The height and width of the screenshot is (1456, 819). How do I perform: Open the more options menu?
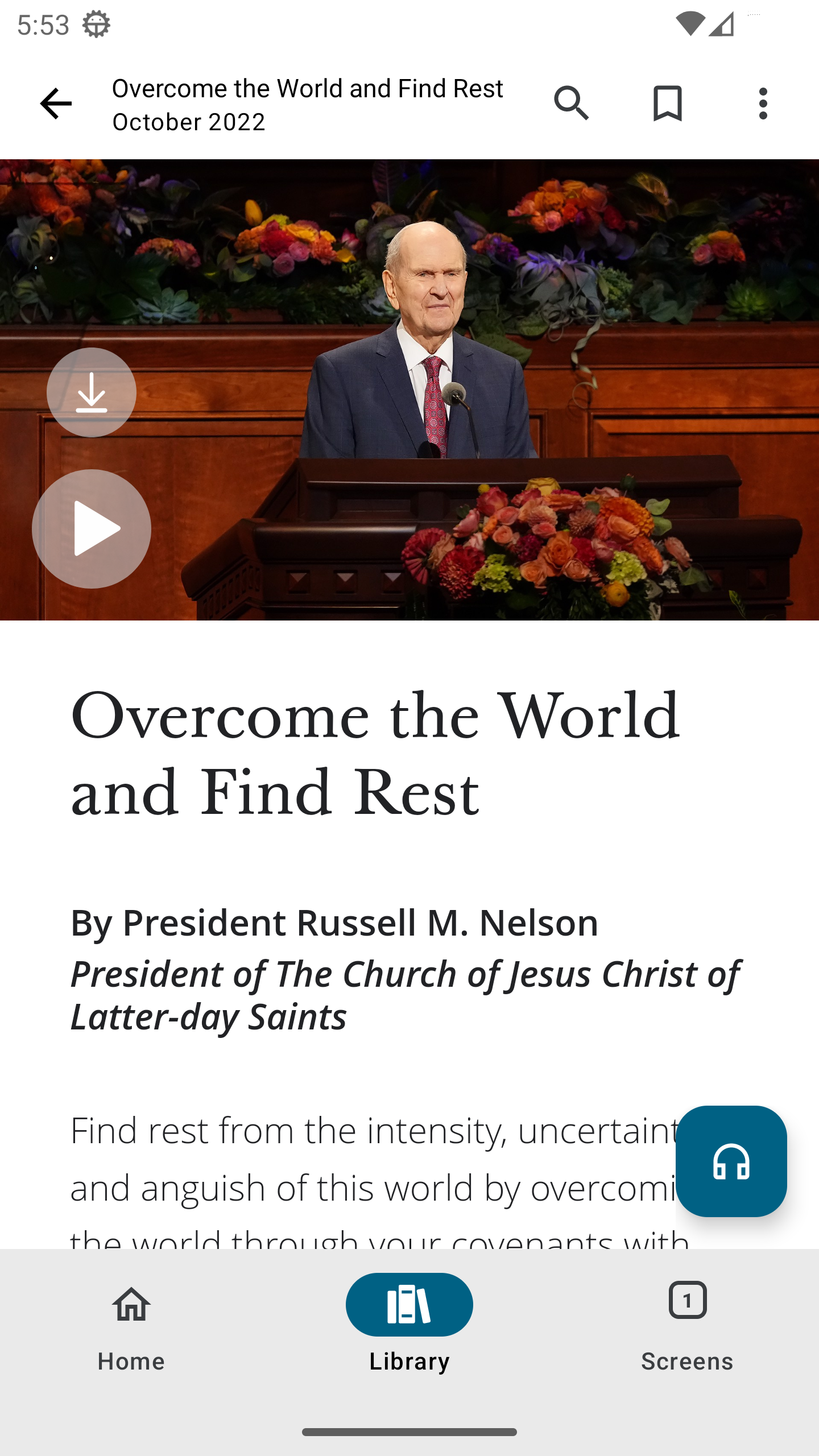coord(763,104)
